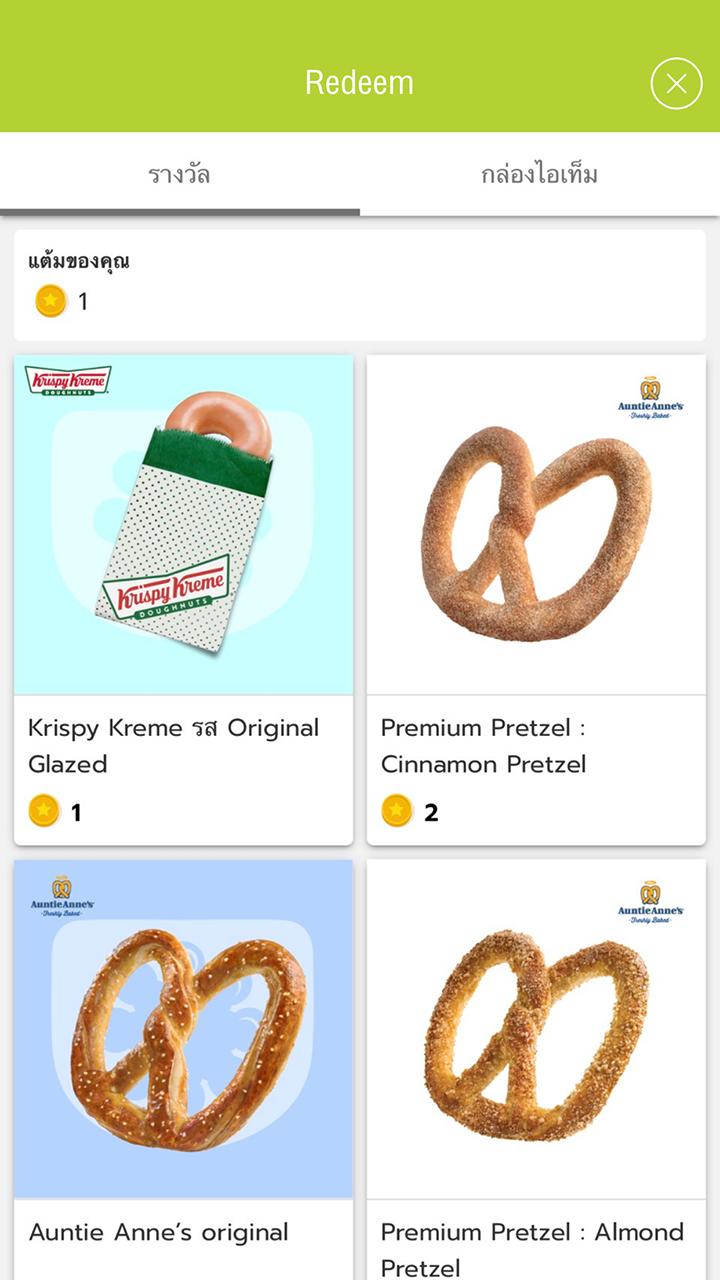
Task: Switch to the กล่องไอเท็ม tab
Action: [x=539, y=175]
